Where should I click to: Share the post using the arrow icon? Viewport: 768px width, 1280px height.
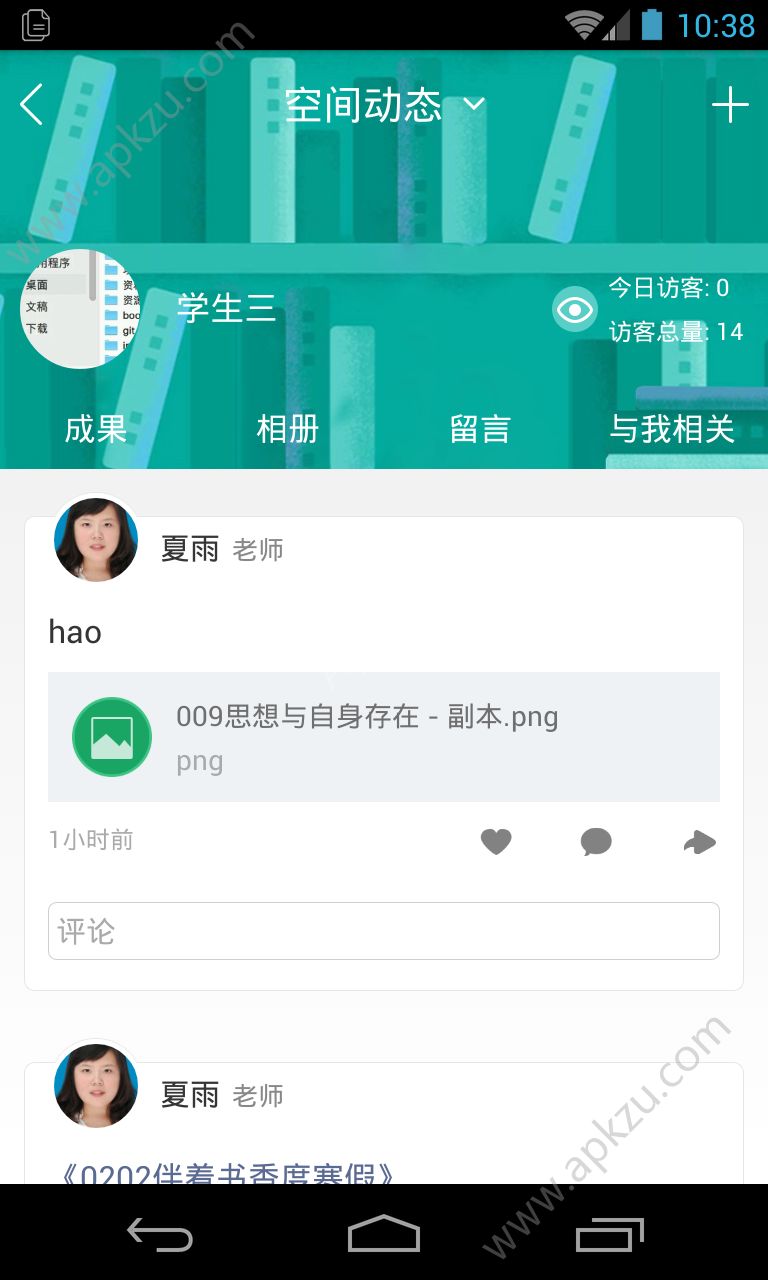pyautogui.click(x=700, y=841)
